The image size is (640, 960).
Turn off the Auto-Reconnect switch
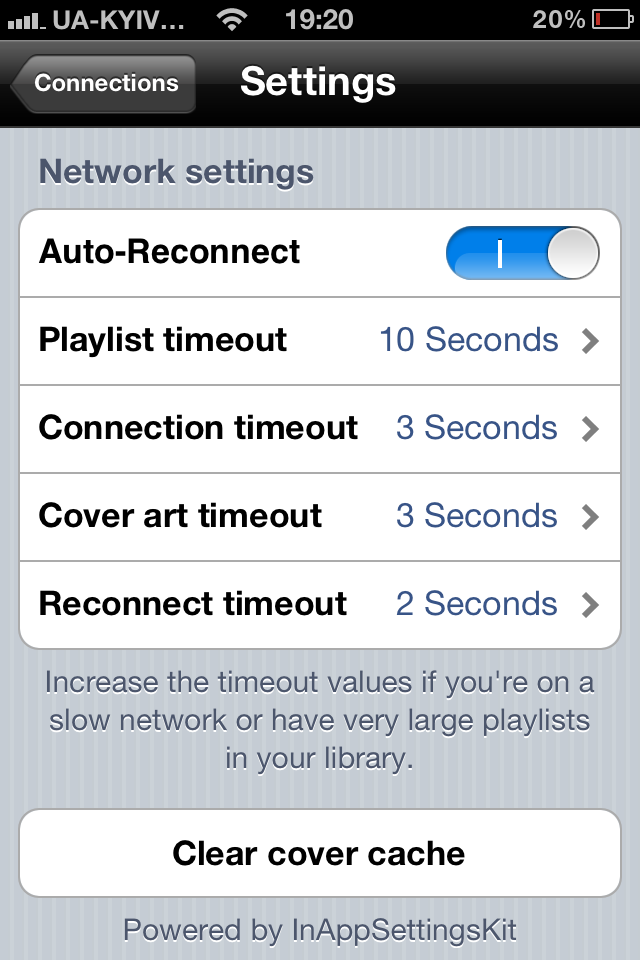tap(522, 253)
